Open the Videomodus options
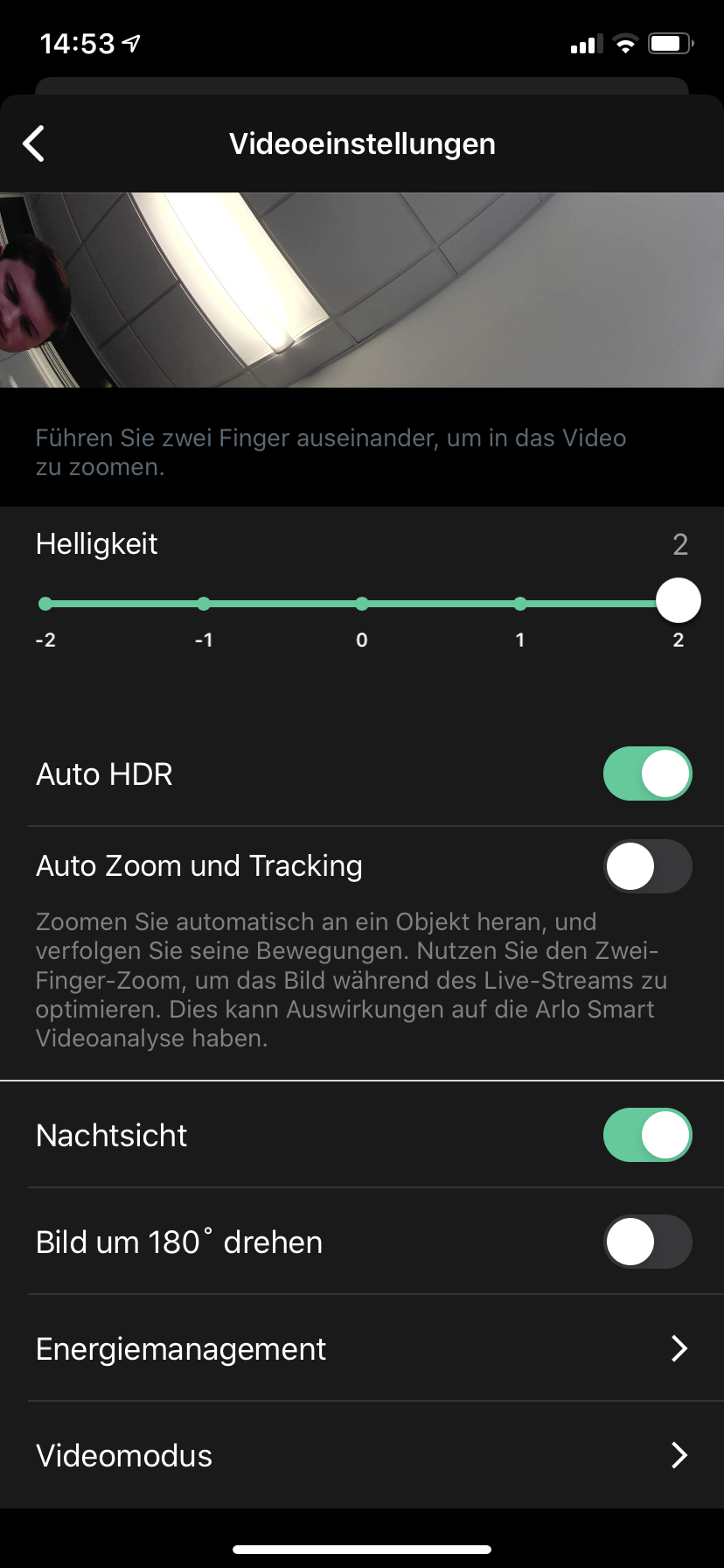The image size is (724, 1568). 362,1456
